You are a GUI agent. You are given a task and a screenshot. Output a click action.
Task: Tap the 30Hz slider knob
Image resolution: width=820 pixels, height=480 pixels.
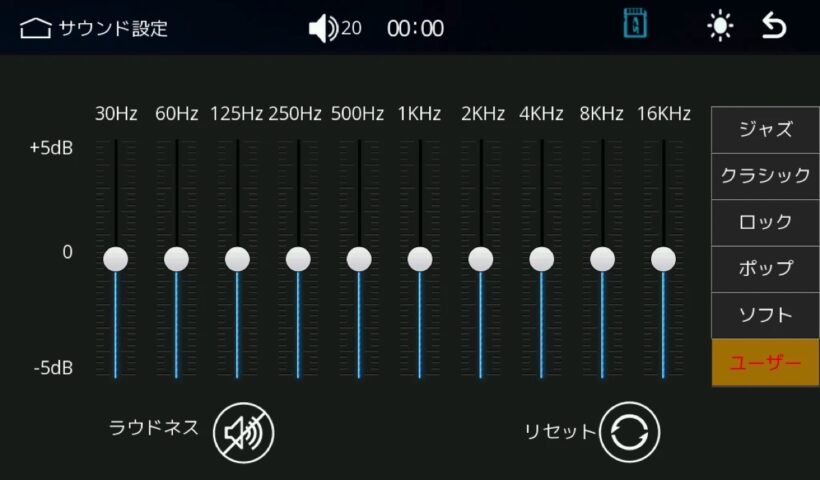[116, 259]
